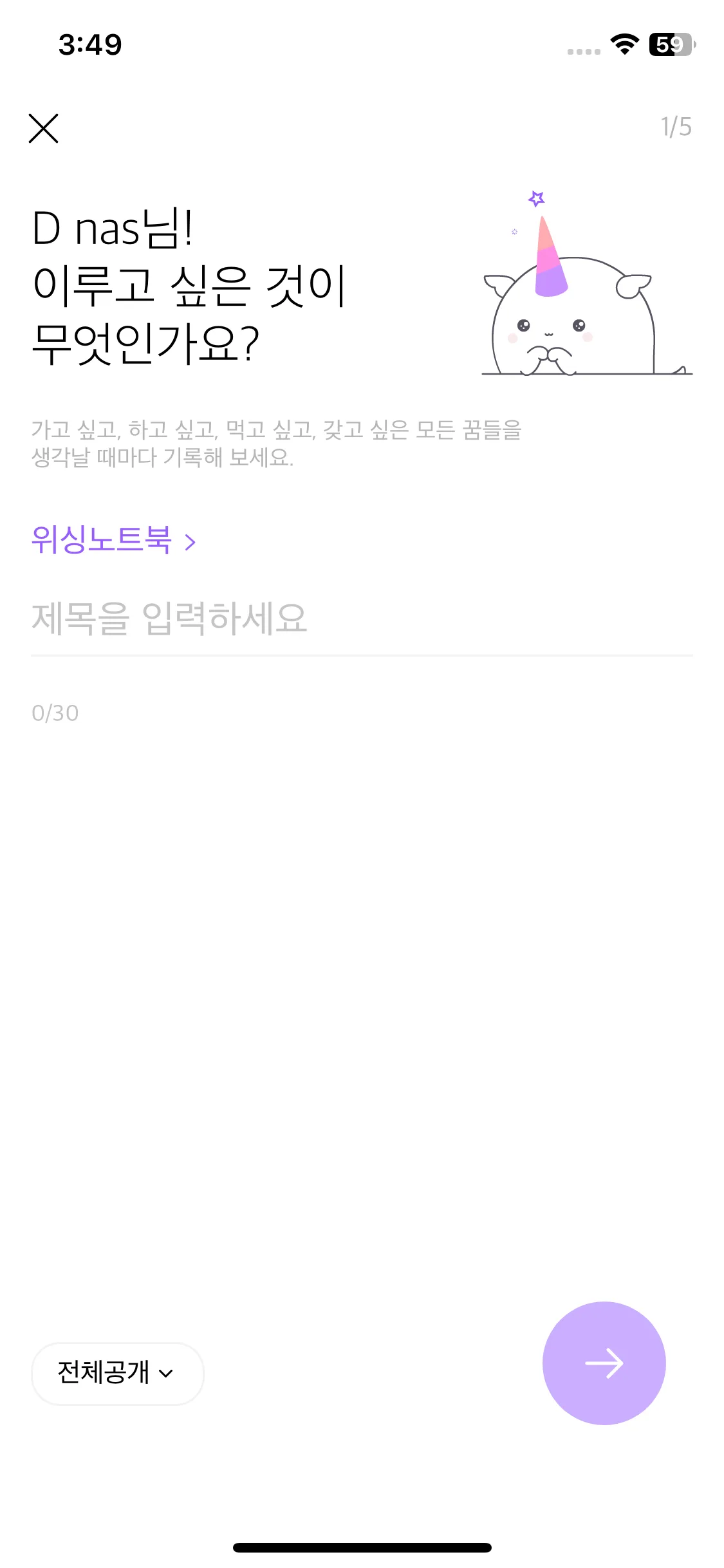The width and height of the screenshot is (724, 1568).
Task: Open the 전체공개 visibility dropdown
Action: pos(116,1373)
